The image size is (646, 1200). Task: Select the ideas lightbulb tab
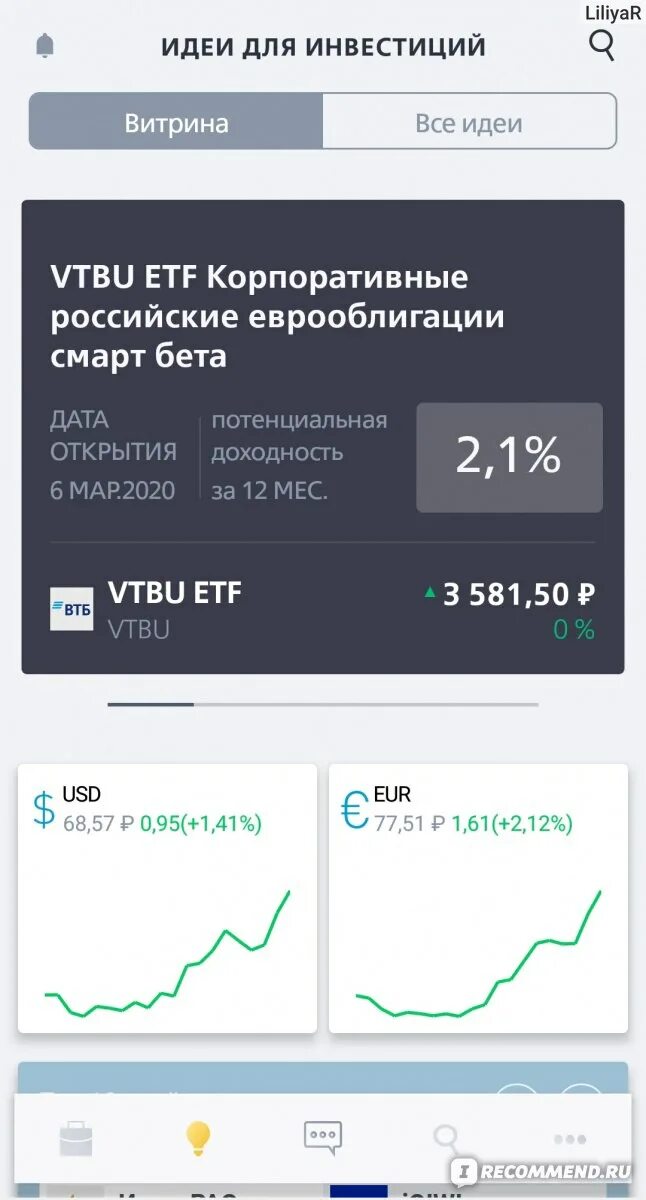199,1138
